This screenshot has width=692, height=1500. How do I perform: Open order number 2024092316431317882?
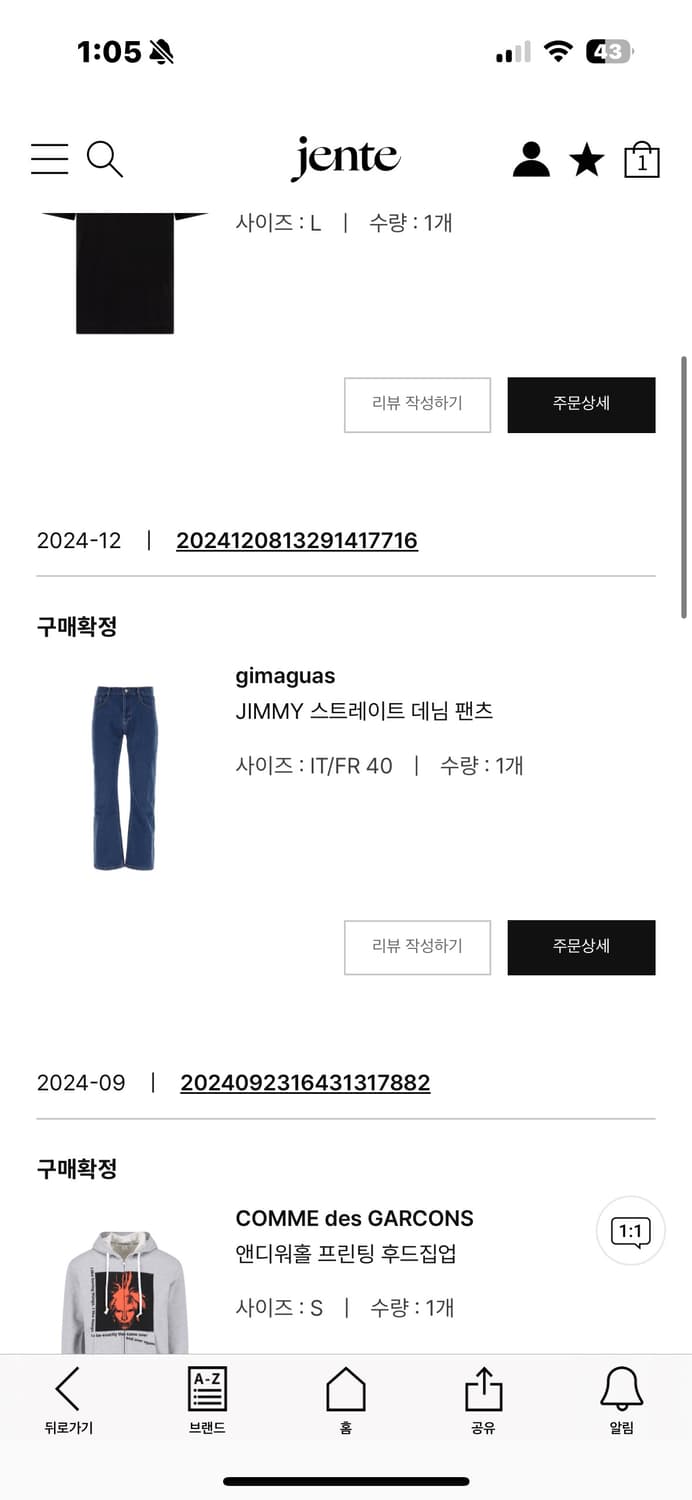[305, 1083]
